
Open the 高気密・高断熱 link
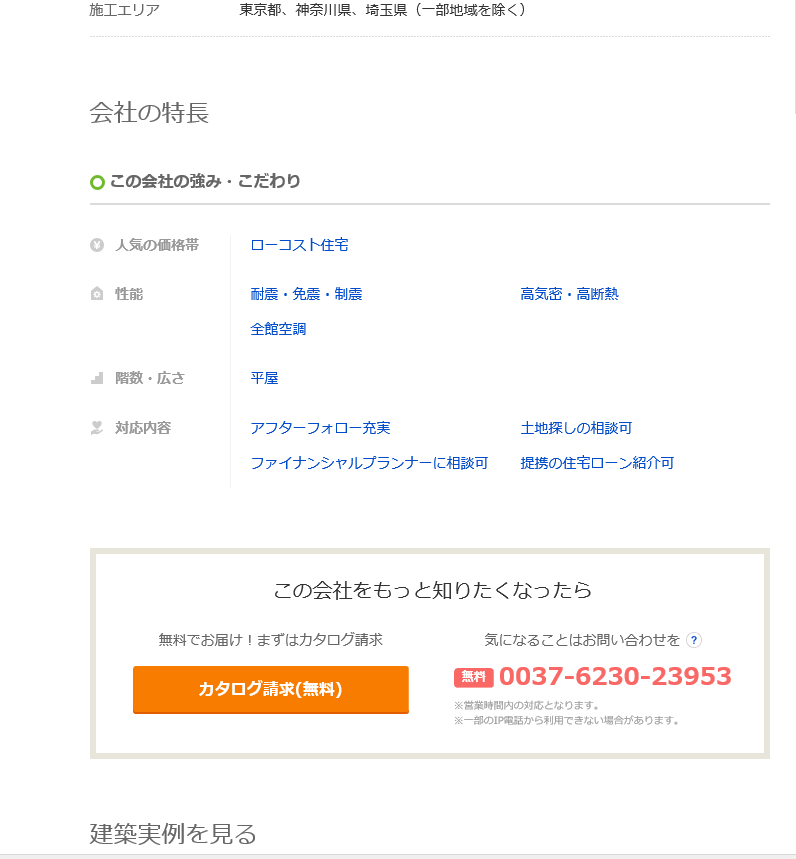(x=569, y=294)
